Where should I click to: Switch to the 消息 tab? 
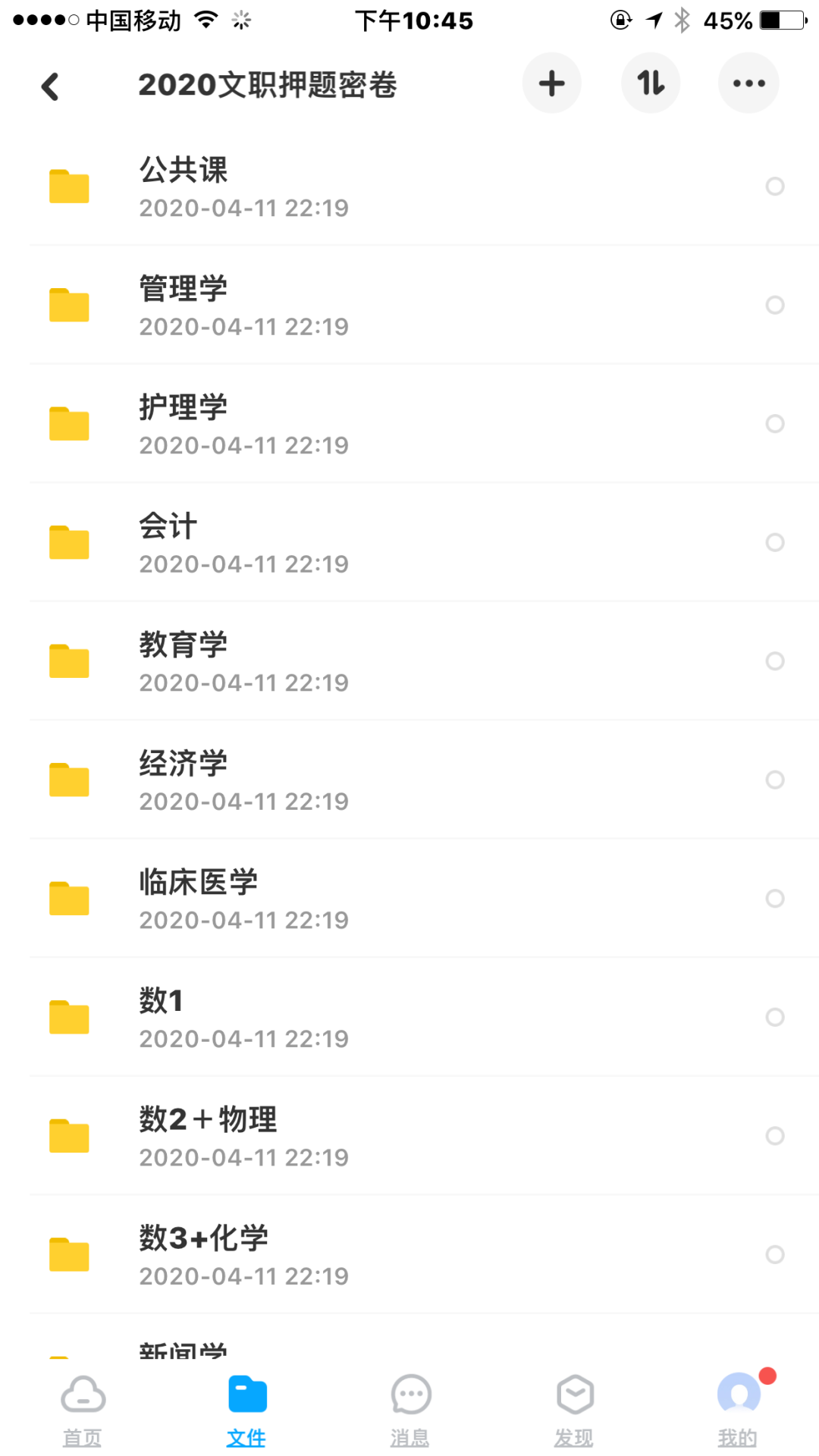410,1410
